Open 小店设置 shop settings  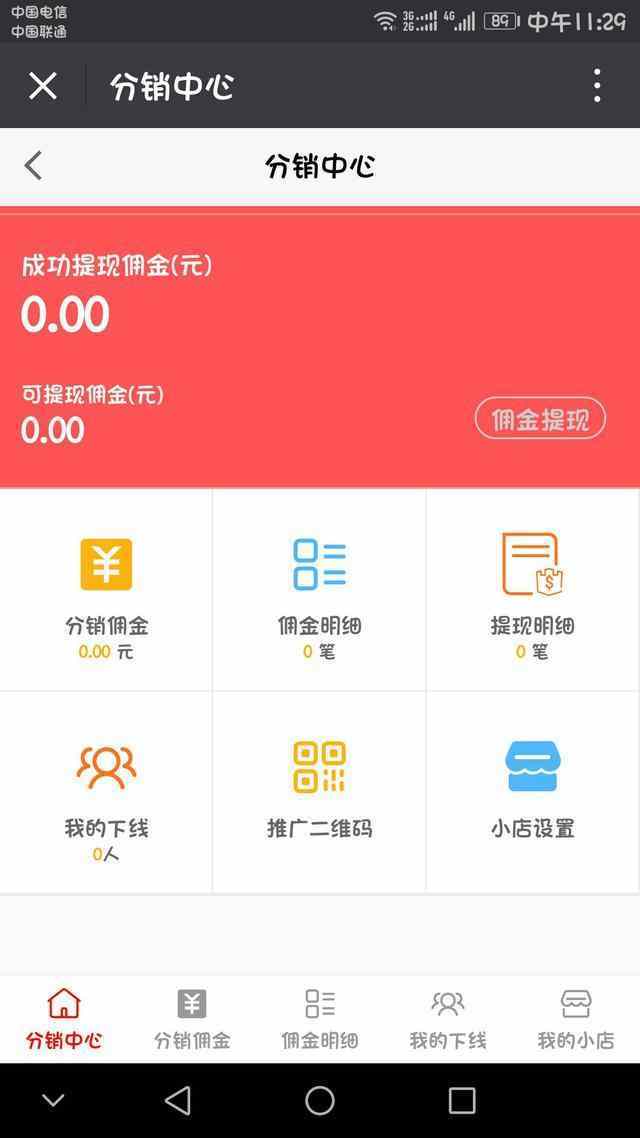(x=532, y=792)
